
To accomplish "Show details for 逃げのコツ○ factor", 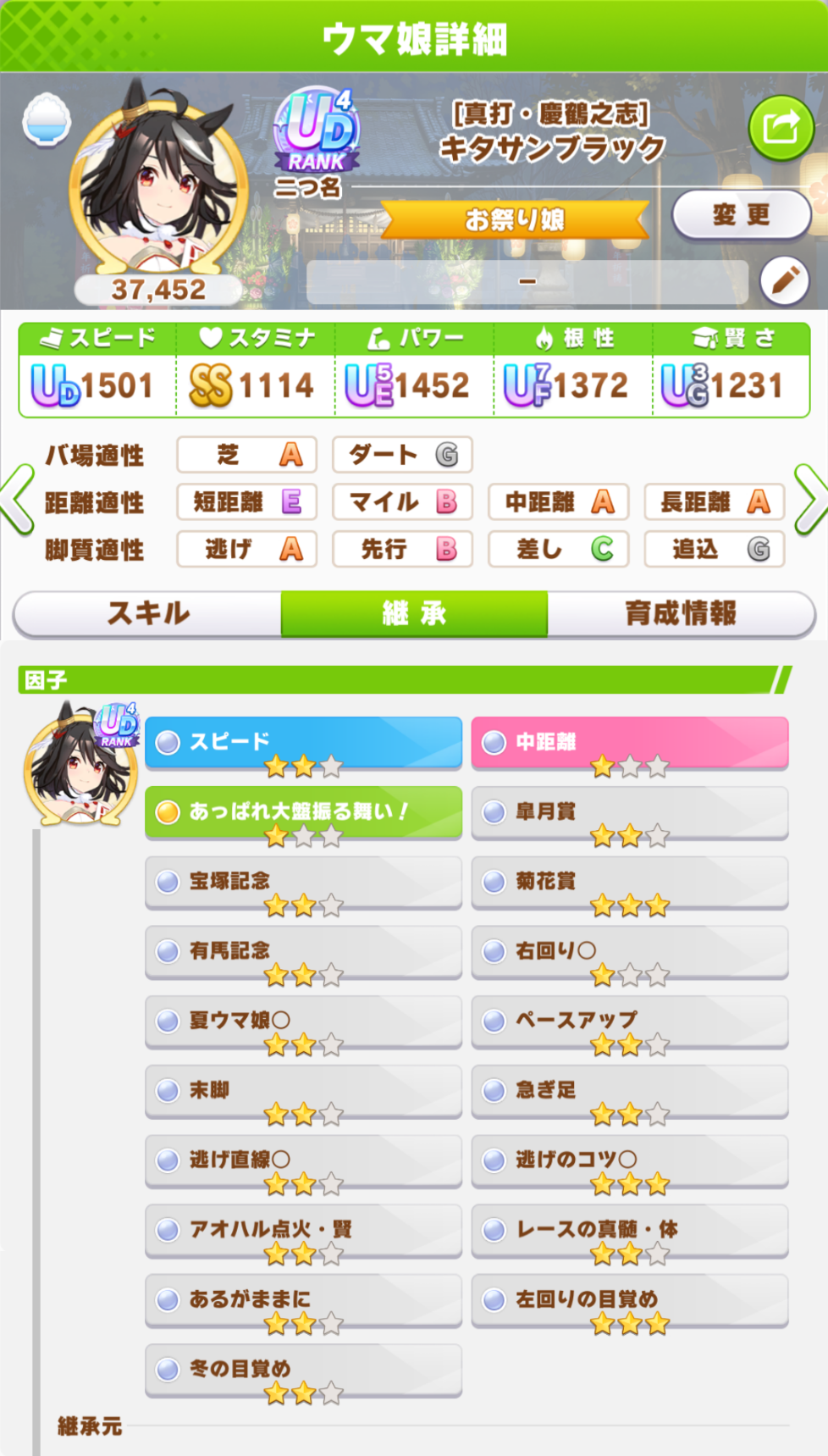I will pos(629,1161).
